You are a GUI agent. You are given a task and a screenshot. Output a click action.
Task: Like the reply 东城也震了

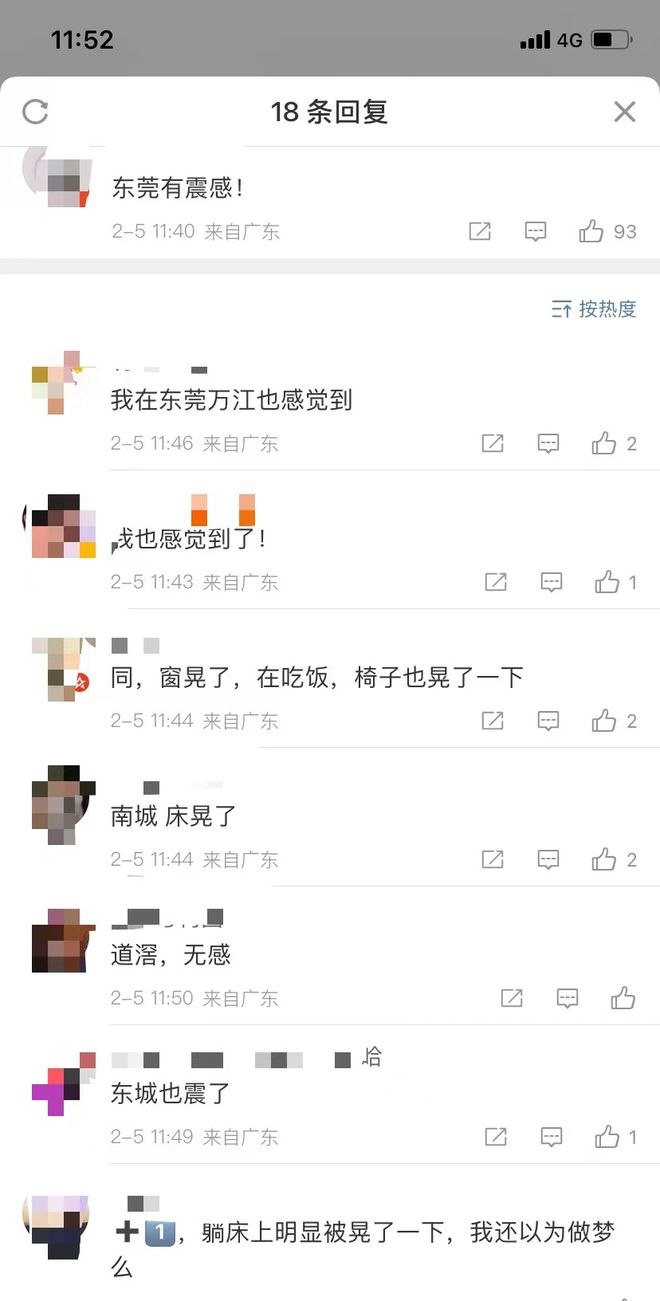click(607, 1136)
